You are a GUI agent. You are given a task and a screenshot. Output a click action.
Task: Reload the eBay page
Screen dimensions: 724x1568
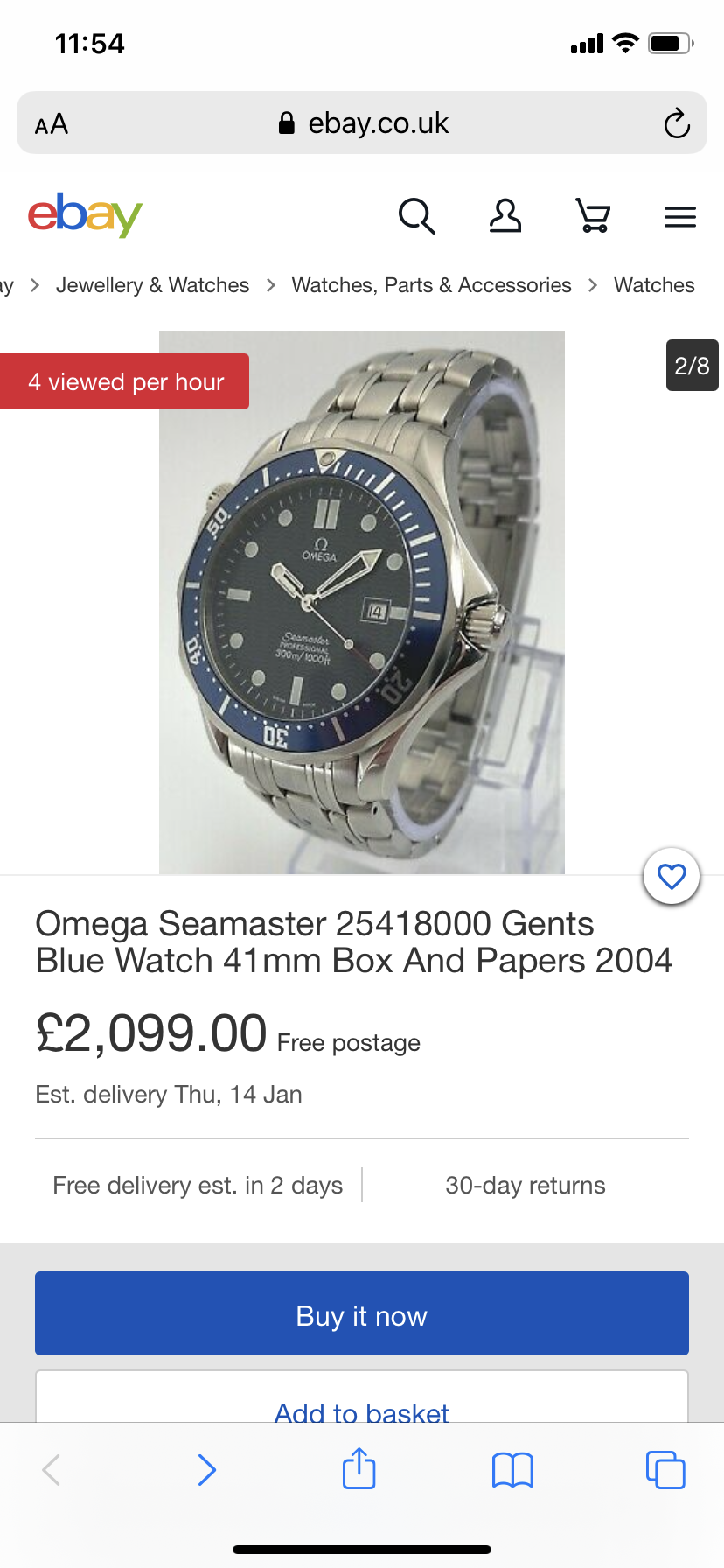[x=677, y=123]
